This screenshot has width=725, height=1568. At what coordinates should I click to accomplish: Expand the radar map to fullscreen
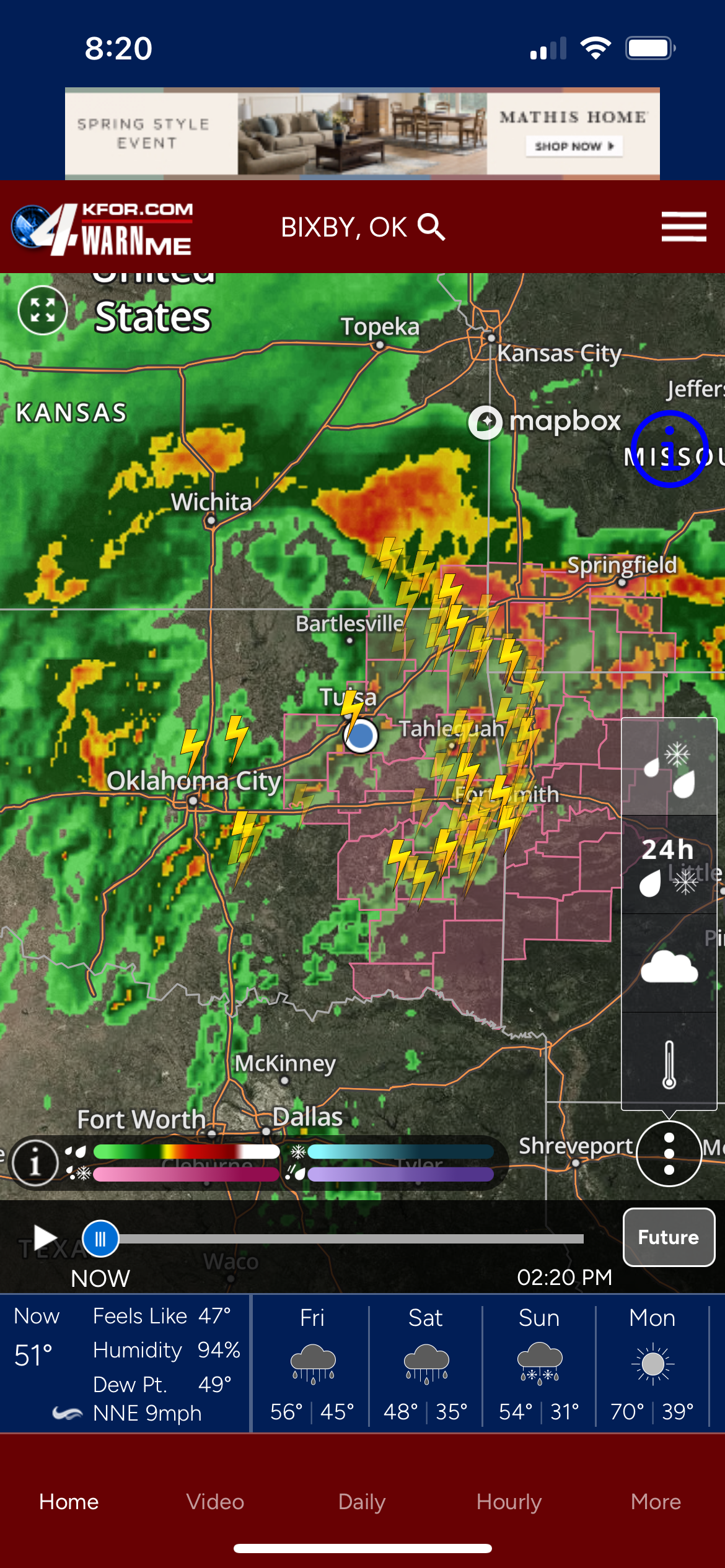[43, 310]
